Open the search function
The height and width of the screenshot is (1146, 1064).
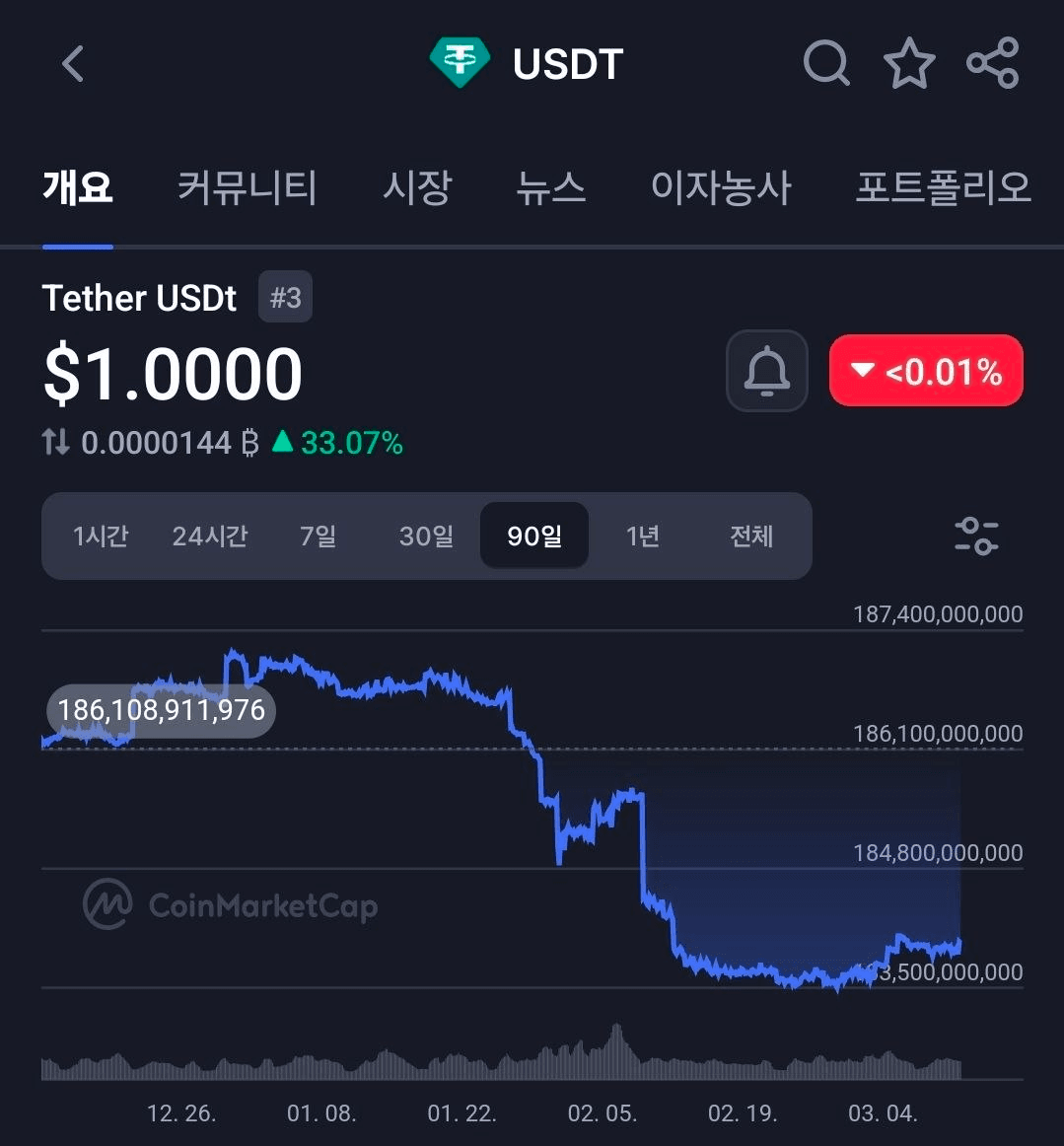coord(826,62)
